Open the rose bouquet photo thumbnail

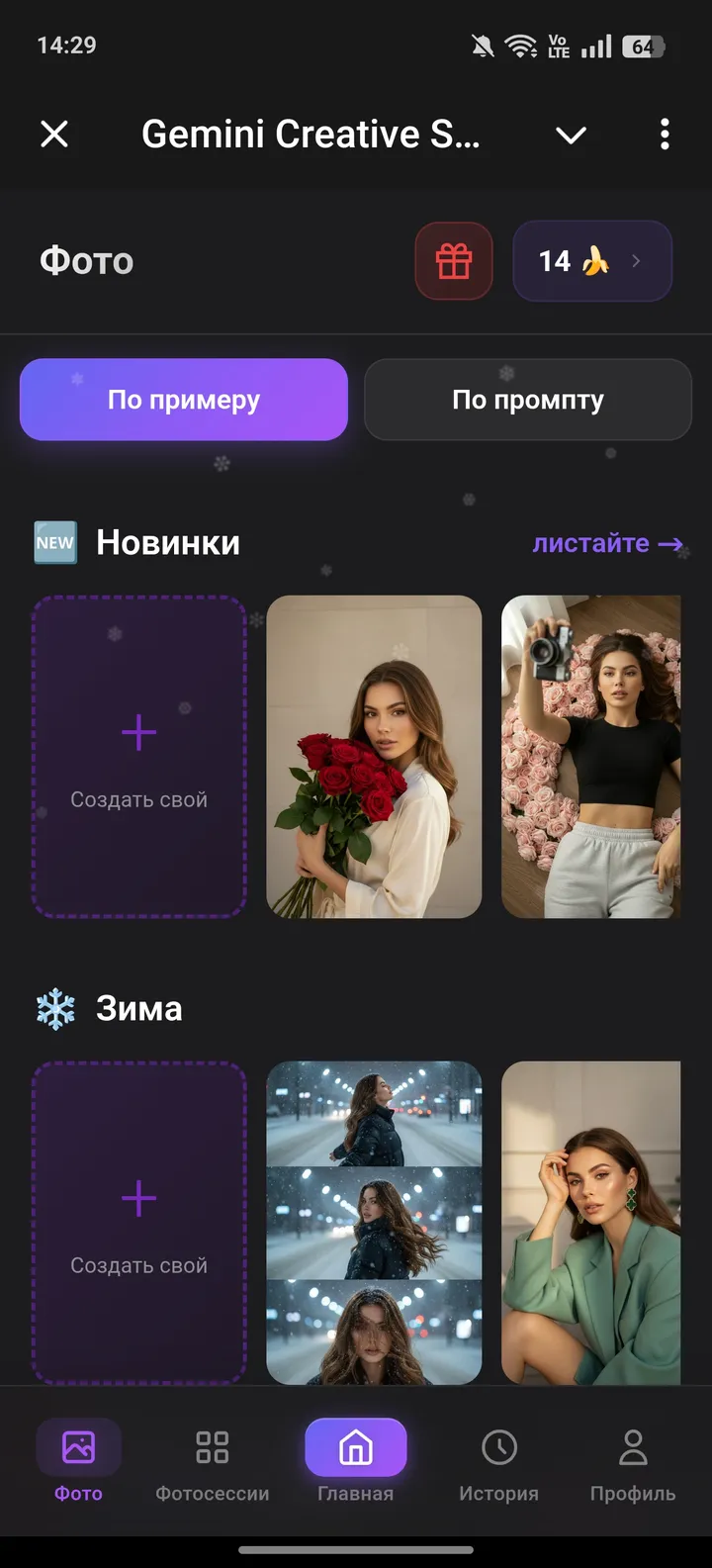(374, 755)
